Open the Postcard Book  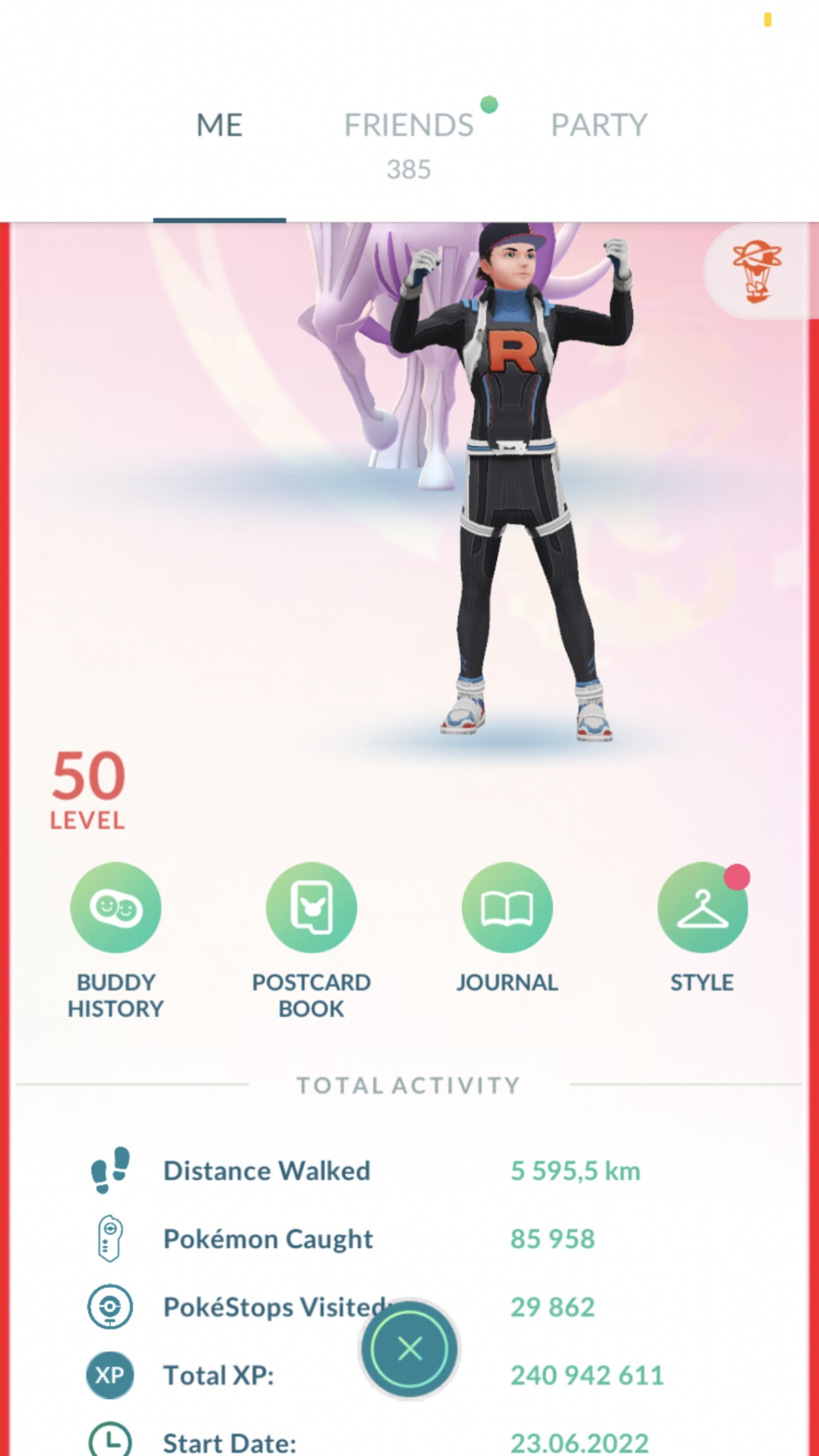click(x=311, y=907)
